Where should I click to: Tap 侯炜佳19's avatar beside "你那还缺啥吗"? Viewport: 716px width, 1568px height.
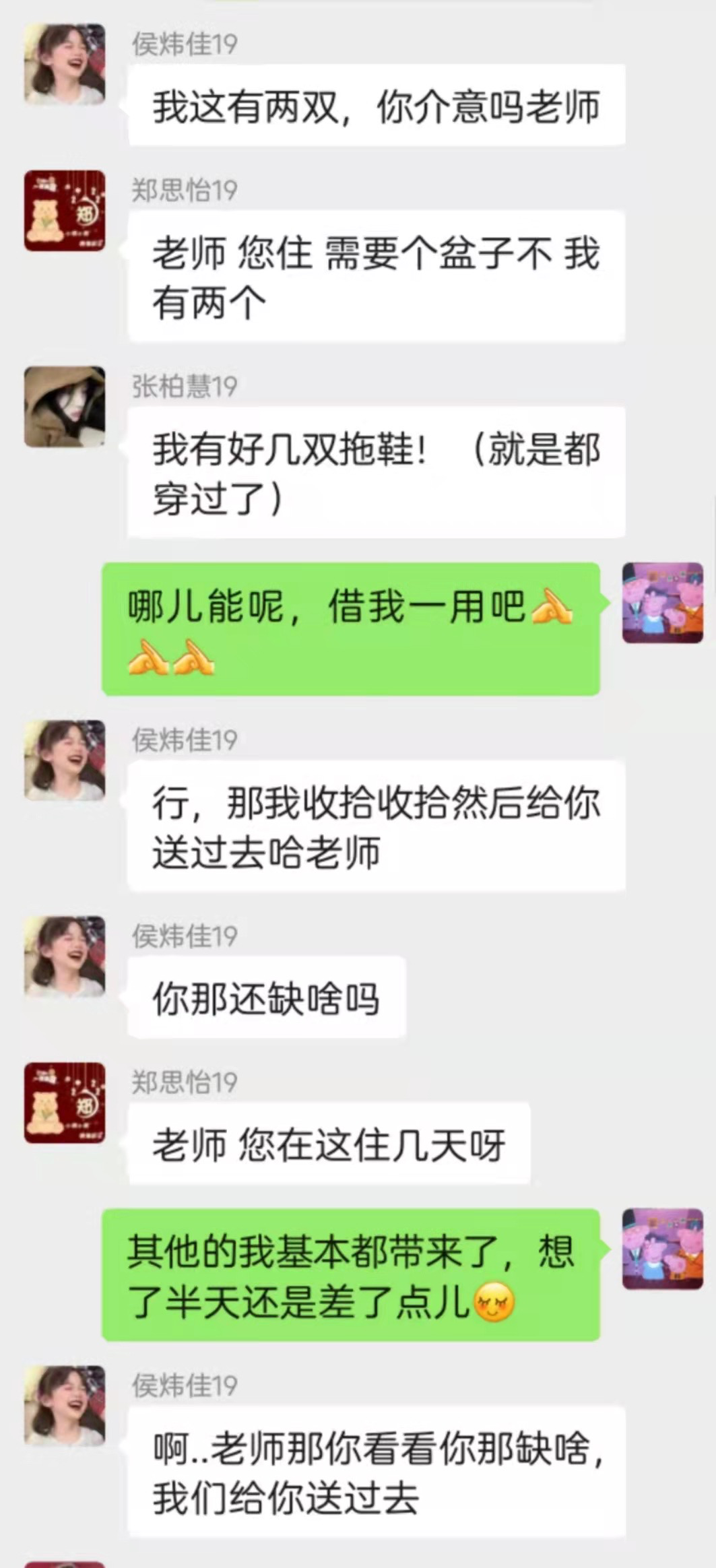coord(65,956)
